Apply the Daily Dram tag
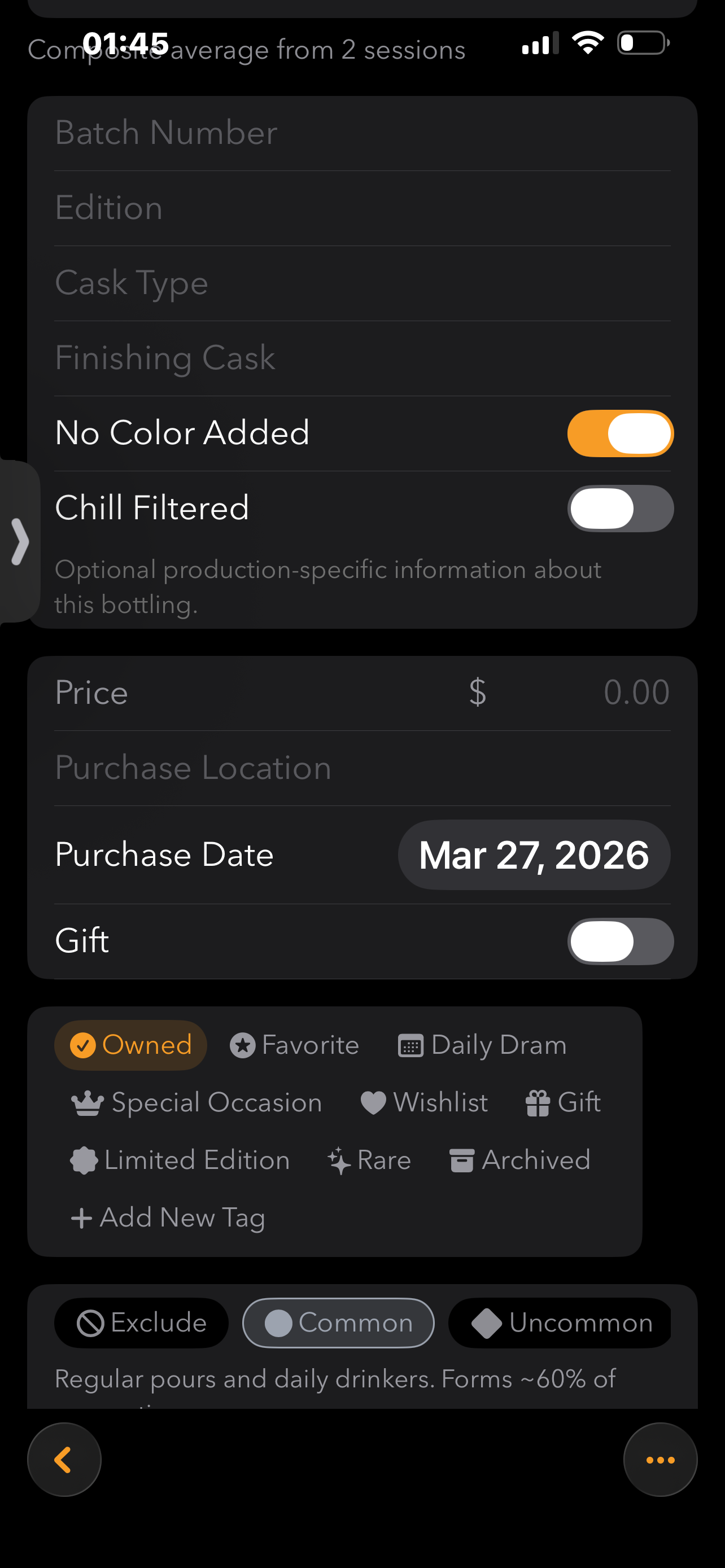The image size is (725, 1568). coord(482,1045)
